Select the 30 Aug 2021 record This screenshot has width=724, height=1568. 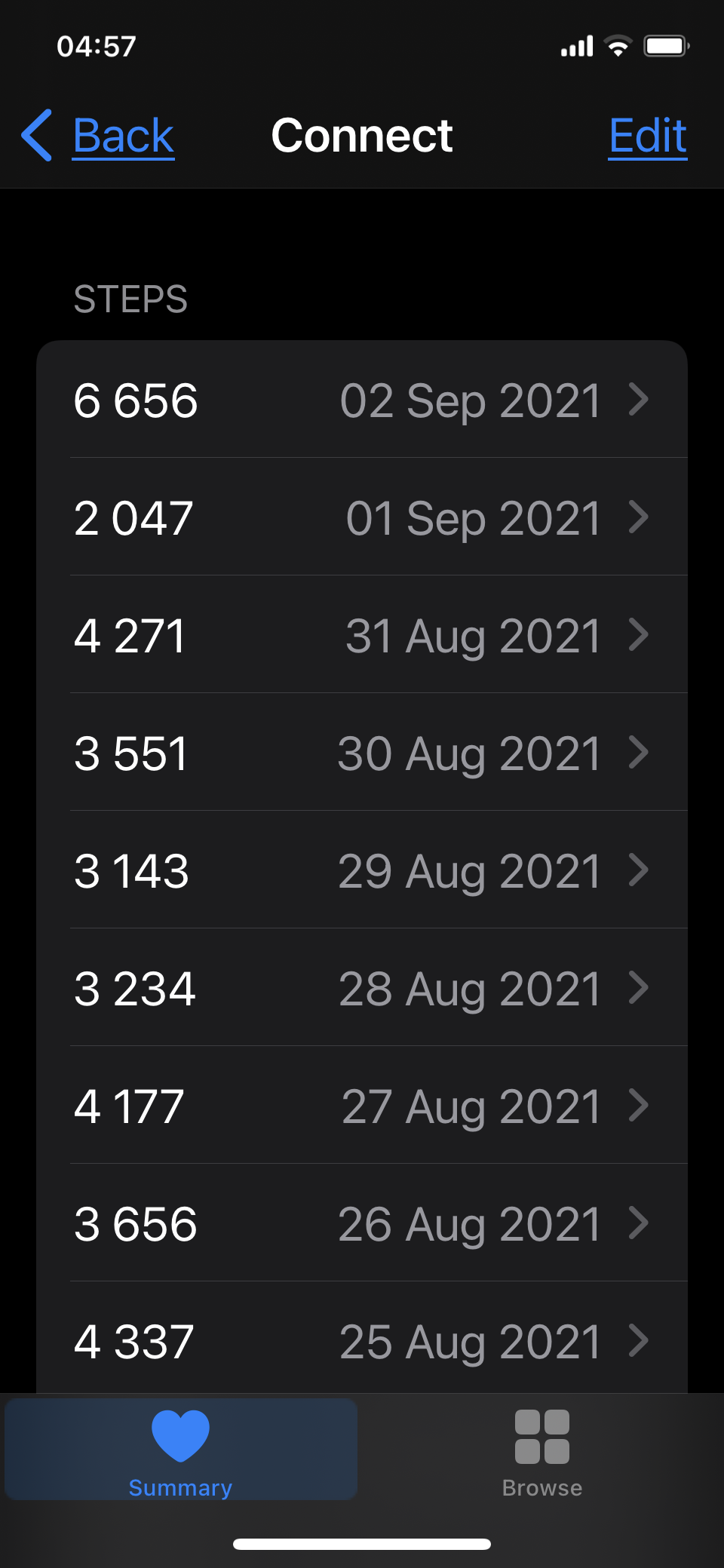[x=362, y=752]
